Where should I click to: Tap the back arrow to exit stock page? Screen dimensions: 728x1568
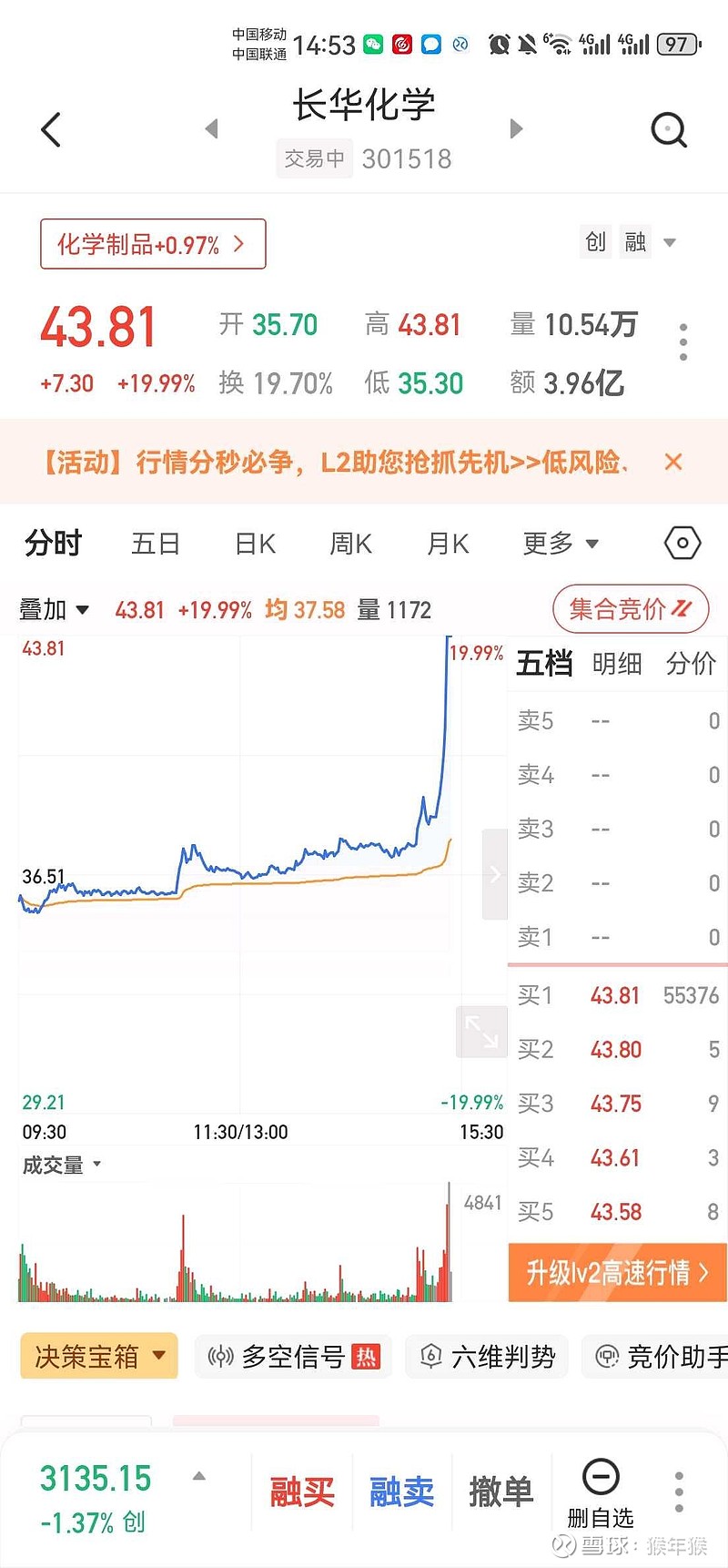(x=50, y=129)
